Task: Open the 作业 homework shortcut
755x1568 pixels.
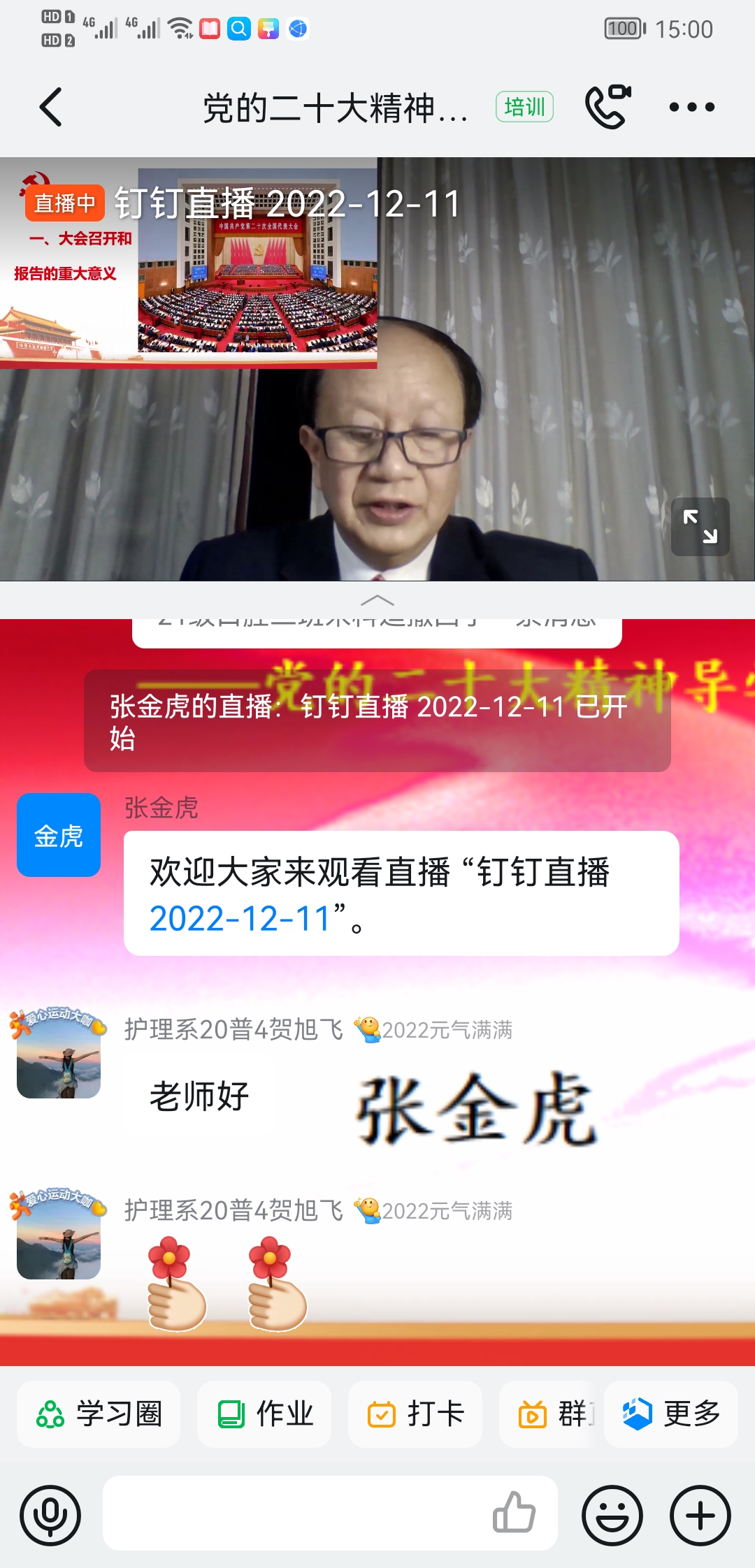Action: click(x=264, y=1414)
